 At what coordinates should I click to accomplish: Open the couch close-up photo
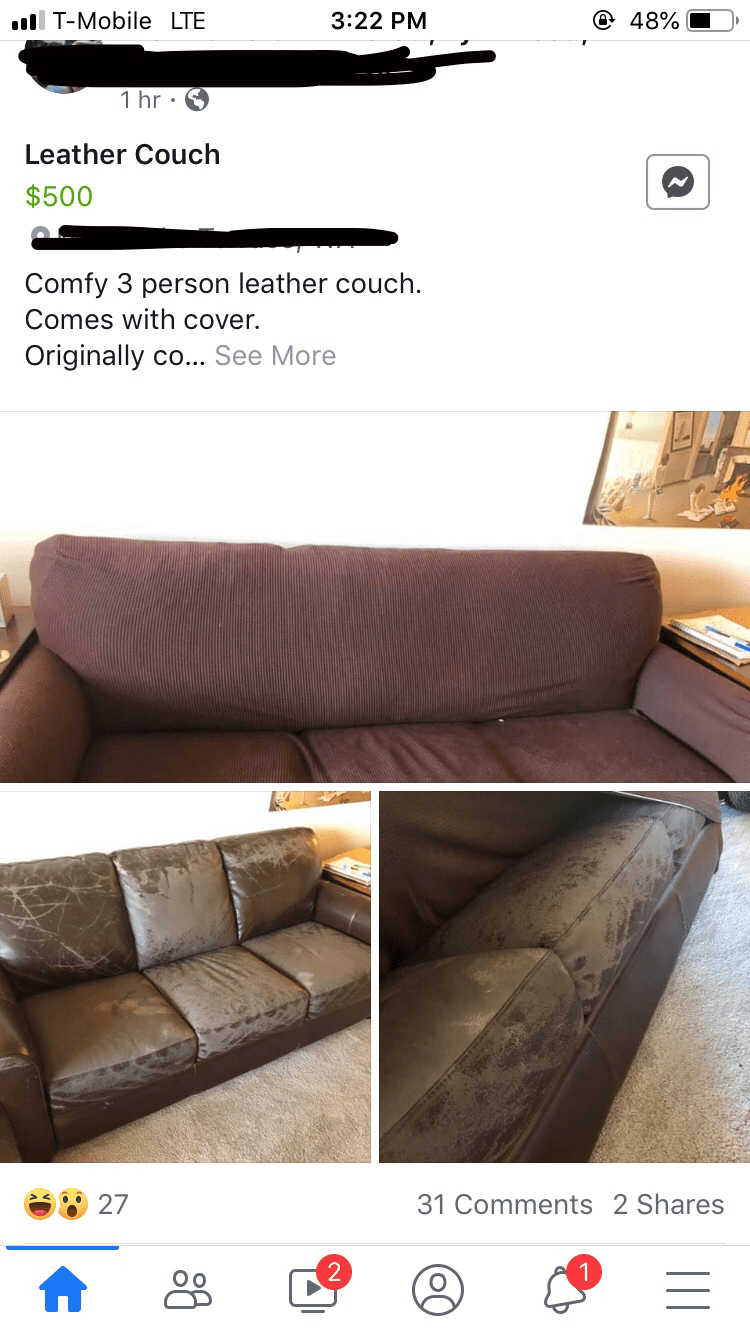[x=563, y=975]
